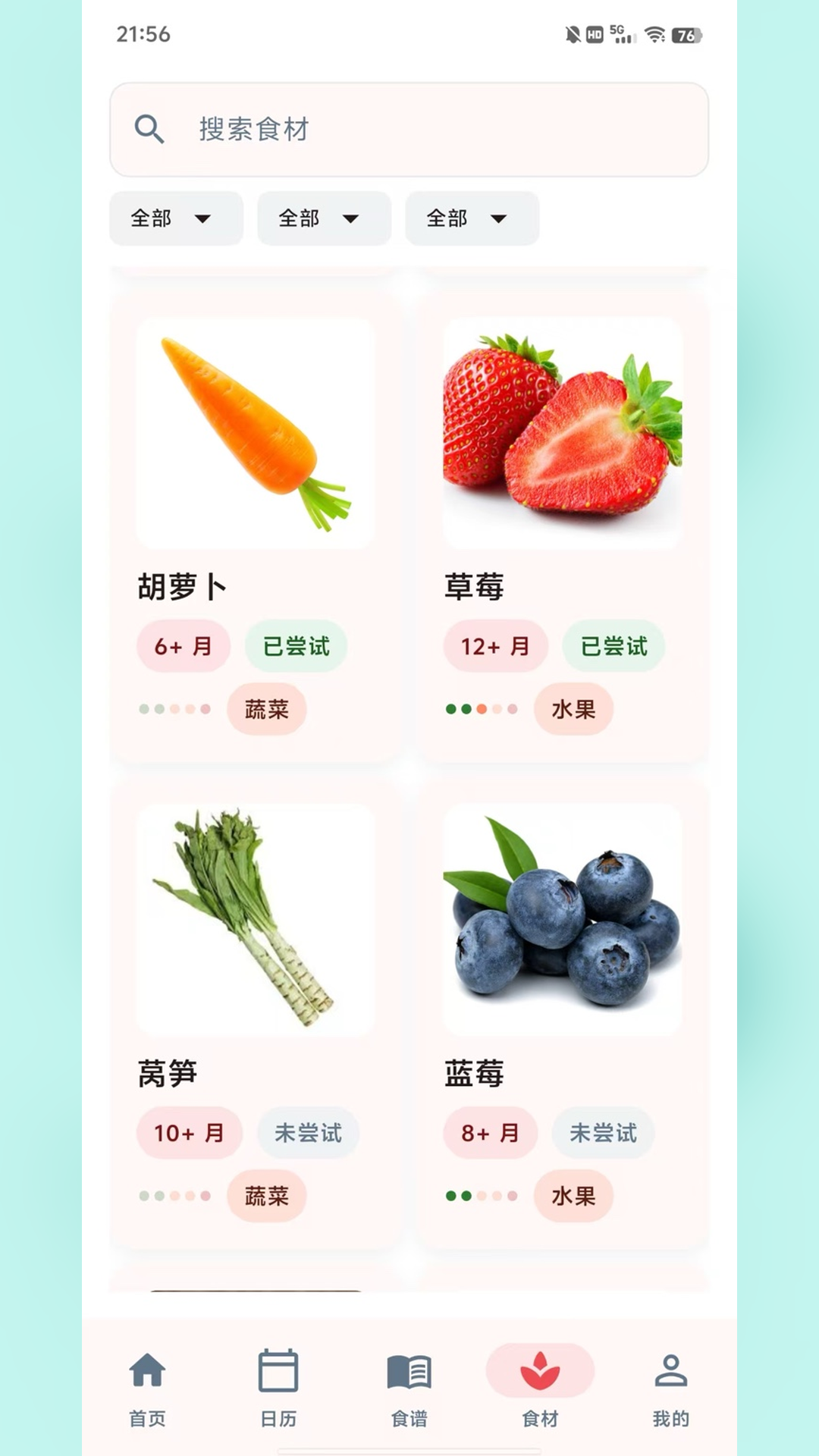Expand the first 全部 filter dropdown
The width and height of the screenshot is (819, 1456).
click(x=176, y=218)
